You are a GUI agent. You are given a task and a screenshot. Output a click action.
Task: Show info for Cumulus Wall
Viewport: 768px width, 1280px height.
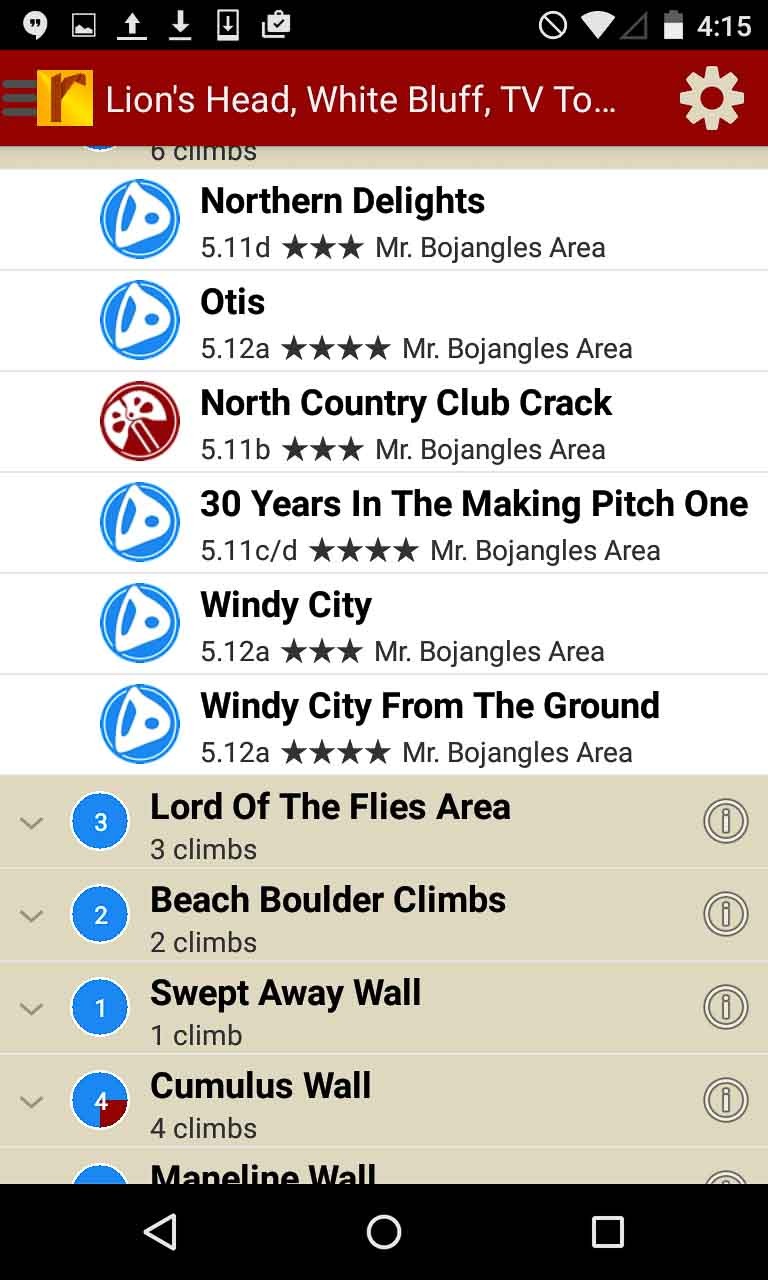(726, 1100)
